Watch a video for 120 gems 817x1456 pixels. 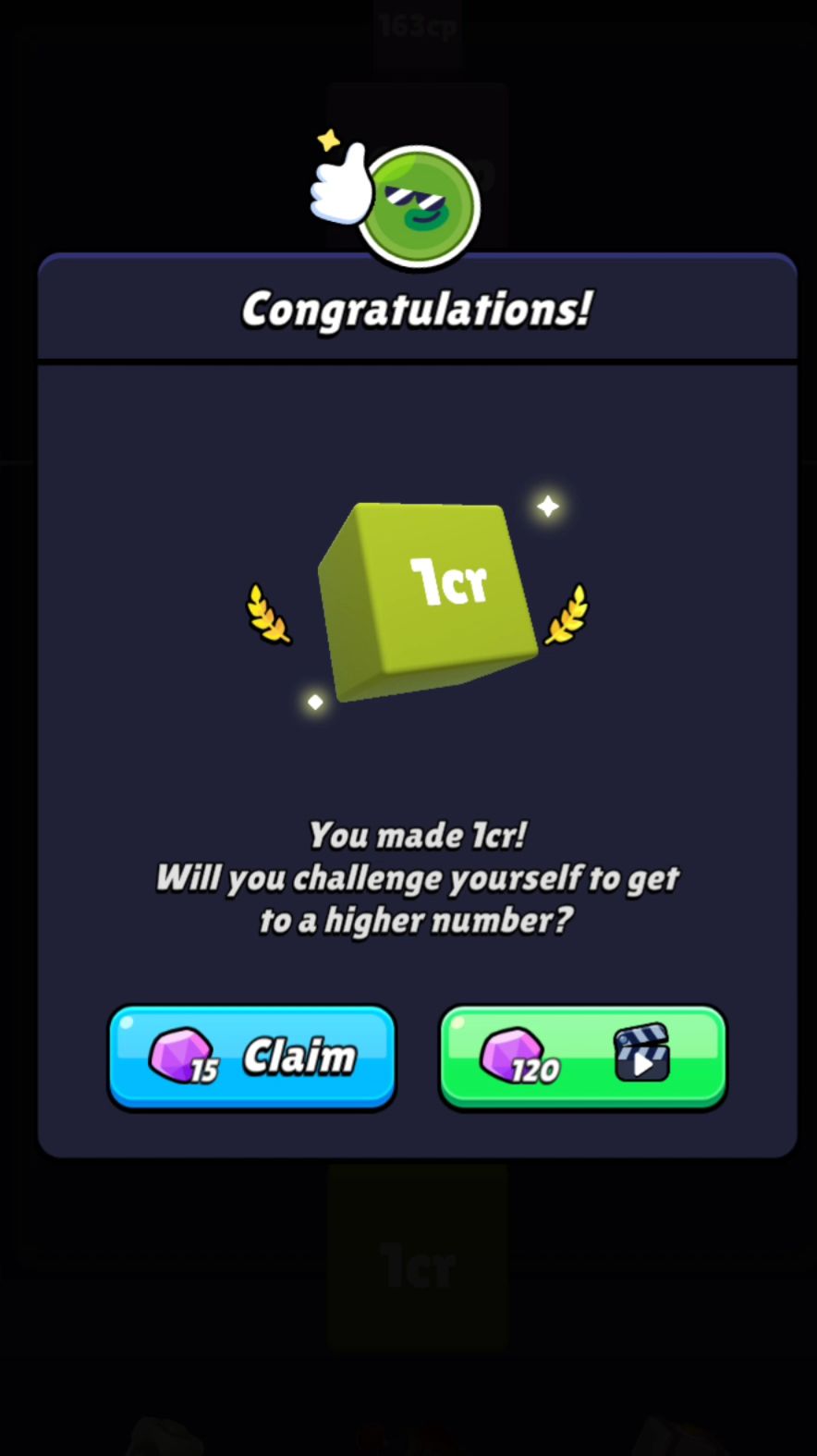(582, 1057)
